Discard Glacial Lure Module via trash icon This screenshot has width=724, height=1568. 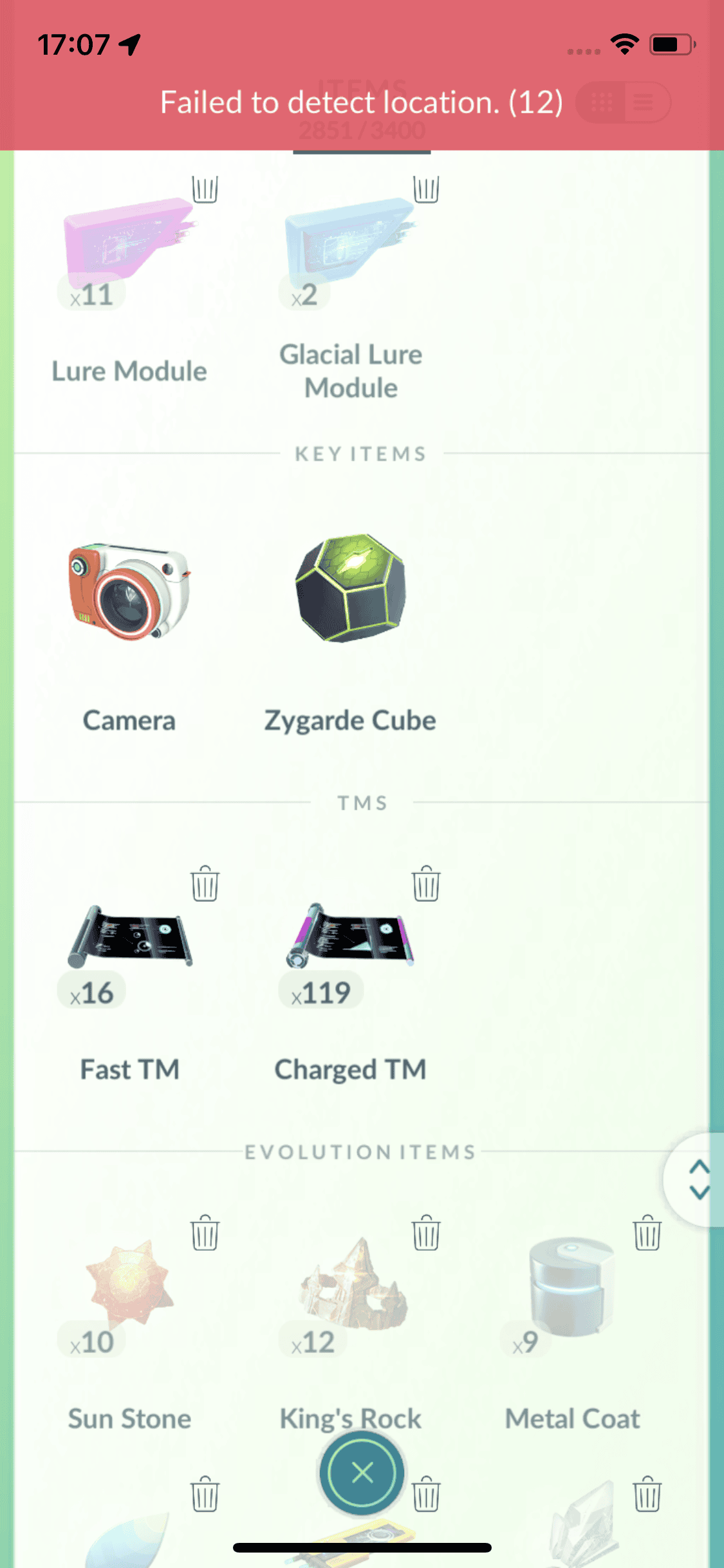point(425,189)
